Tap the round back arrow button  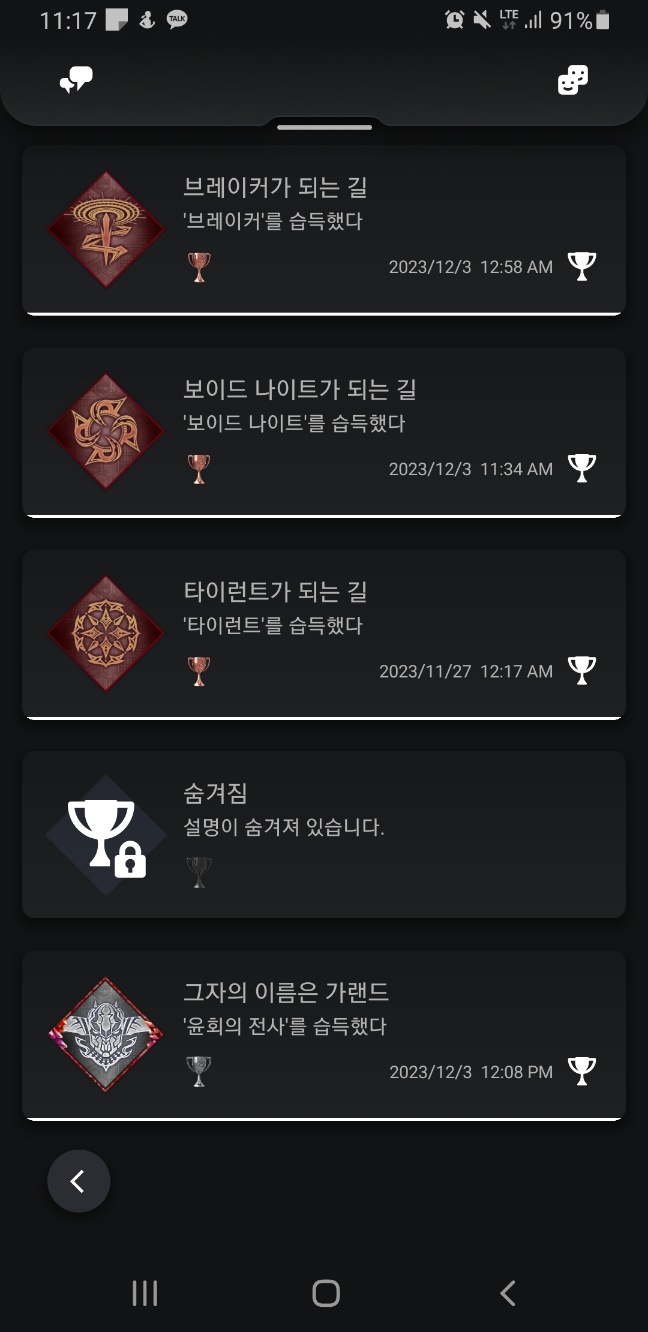(x=79, y=1181)
